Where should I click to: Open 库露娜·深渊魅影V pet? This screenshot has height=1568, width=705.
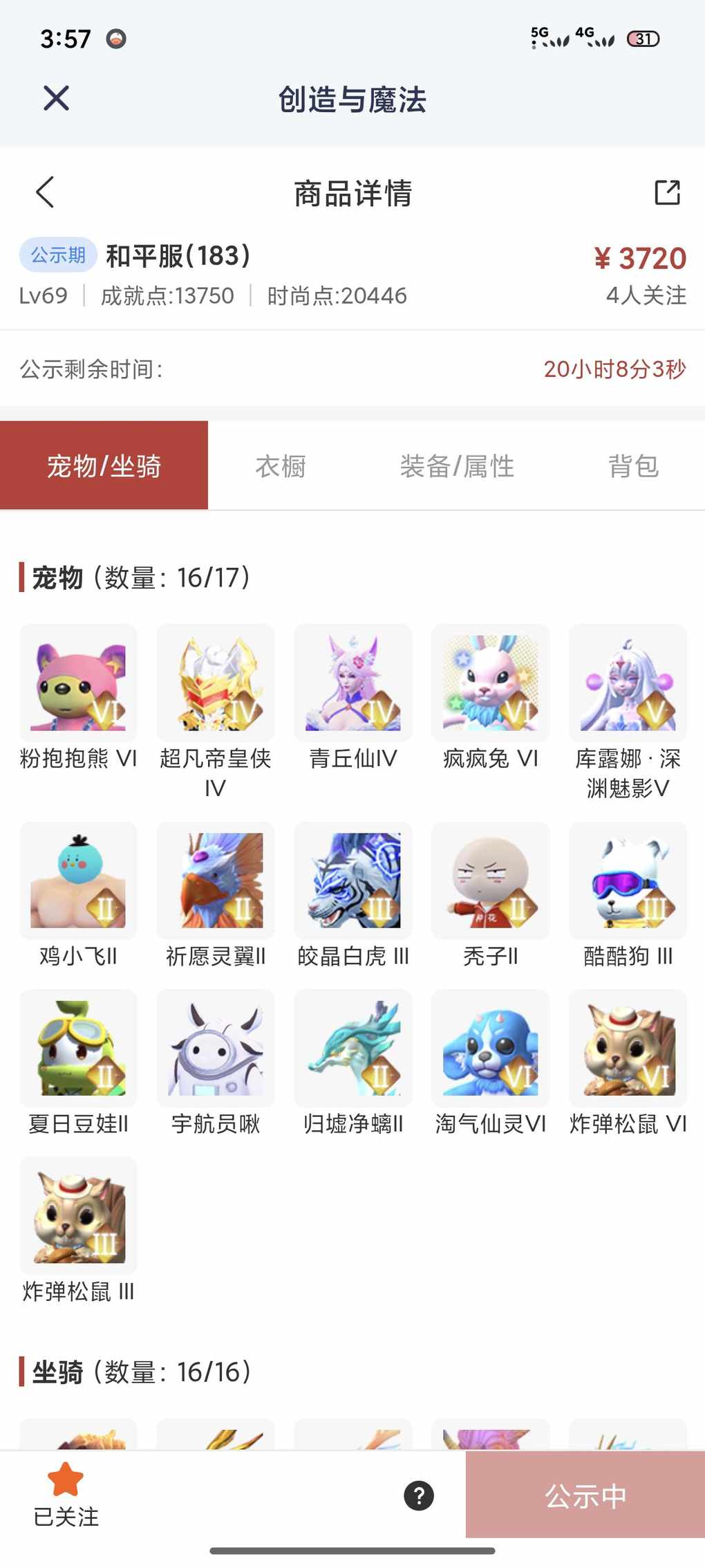click(x=628, y=683)
